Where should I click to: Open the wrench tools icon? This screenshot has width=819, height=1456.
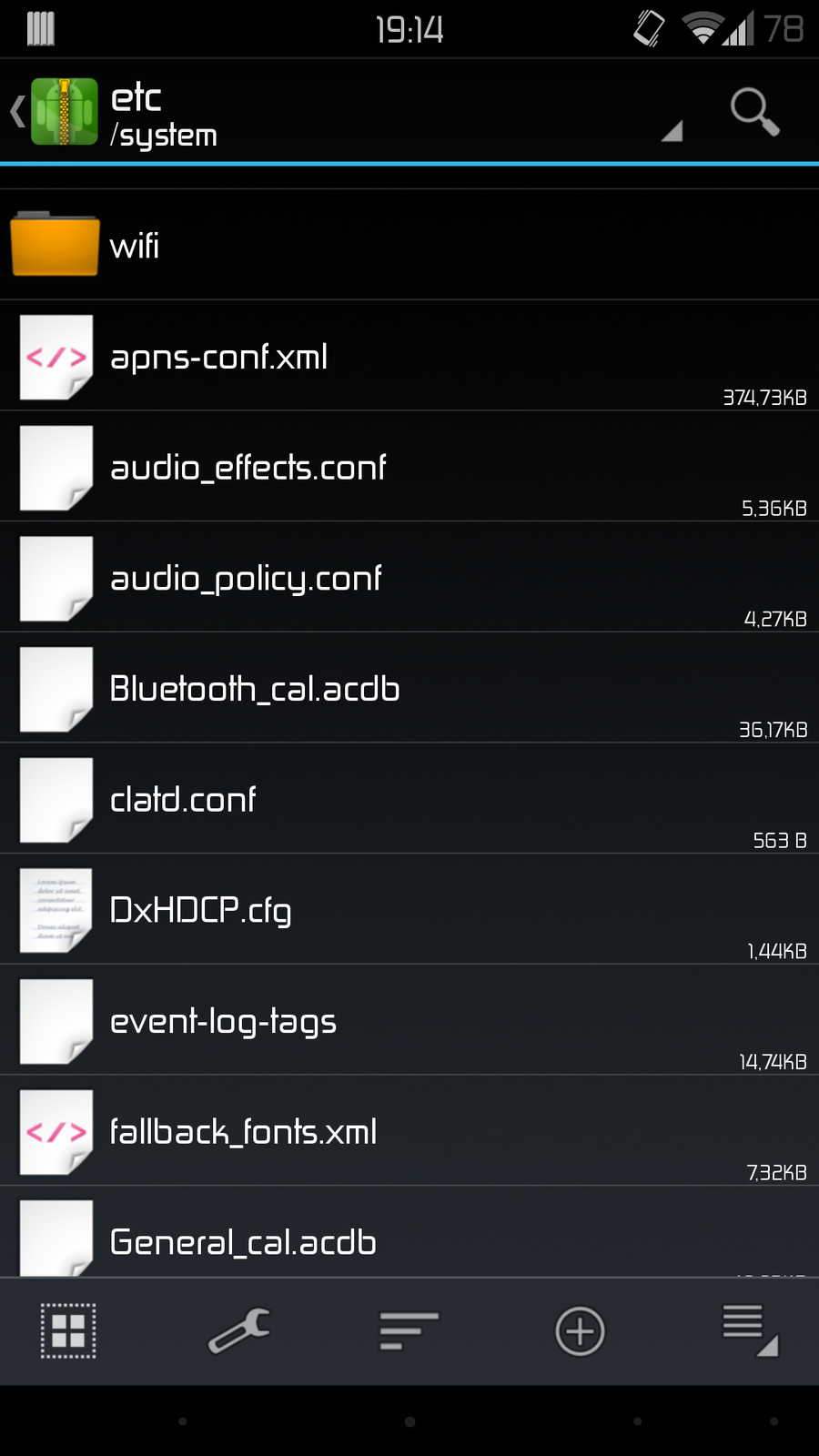(x=238, y=1331)
